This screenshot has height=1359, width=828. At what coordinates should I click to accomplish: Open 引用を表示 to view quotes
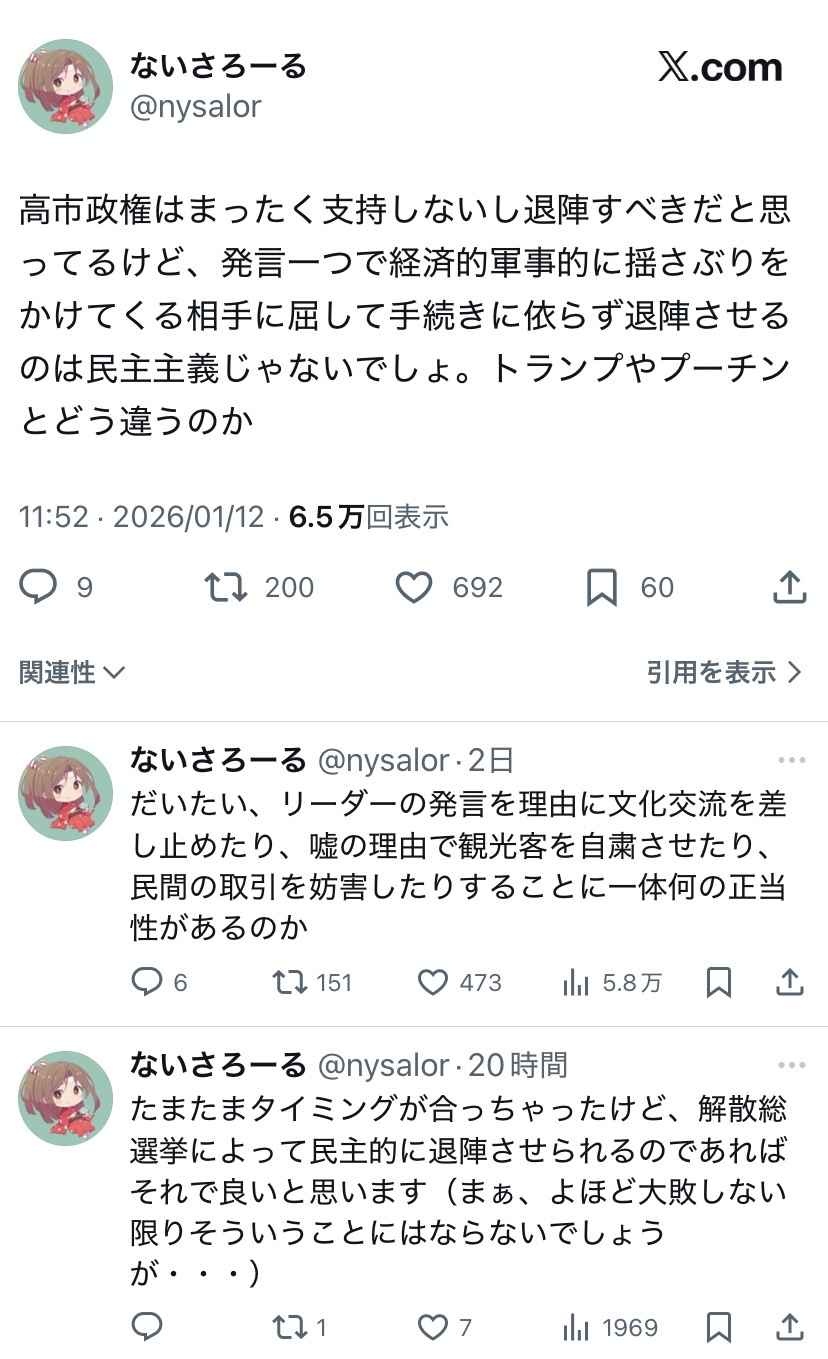(x=724, y=672)
